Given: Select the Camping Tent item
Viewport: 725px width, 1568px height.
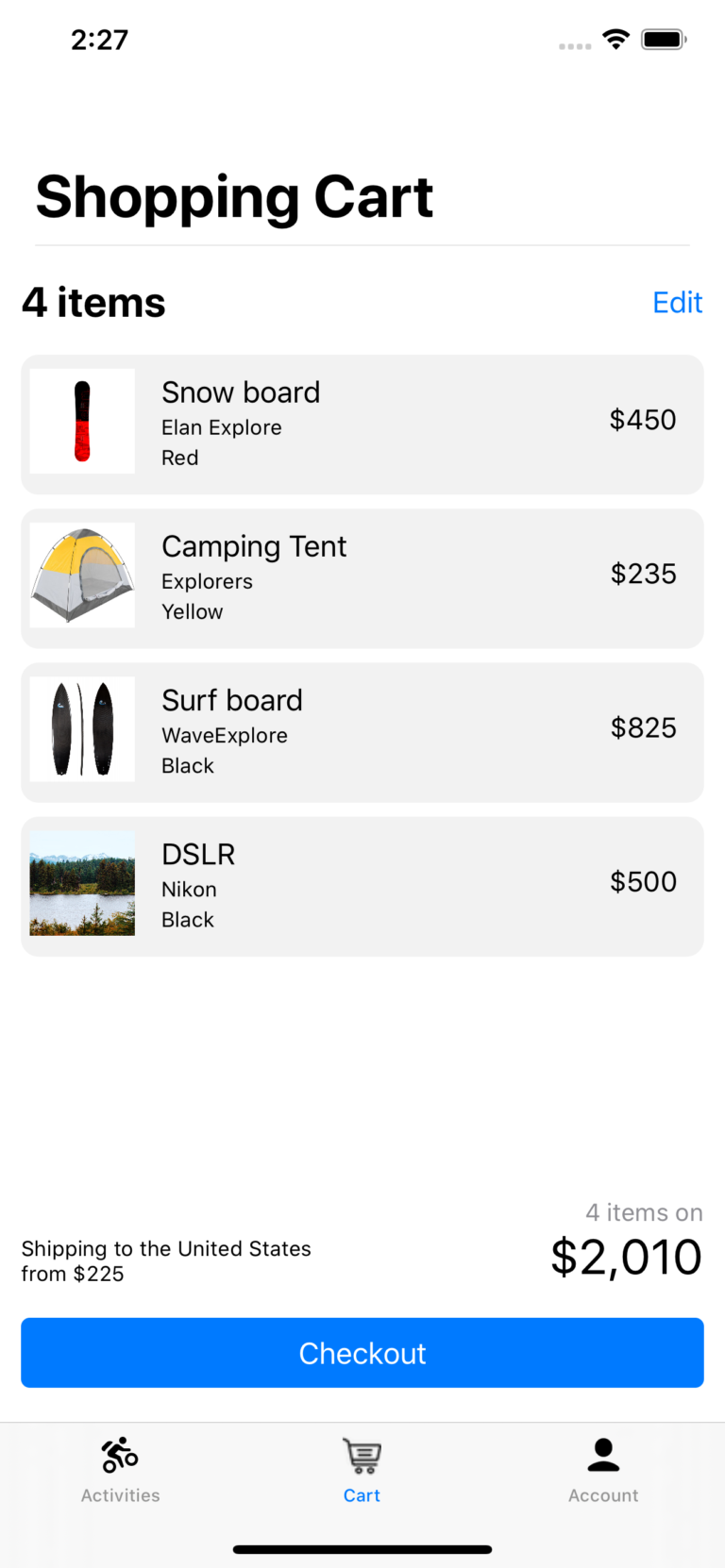Looking at the screenshot, I should 362,578.
